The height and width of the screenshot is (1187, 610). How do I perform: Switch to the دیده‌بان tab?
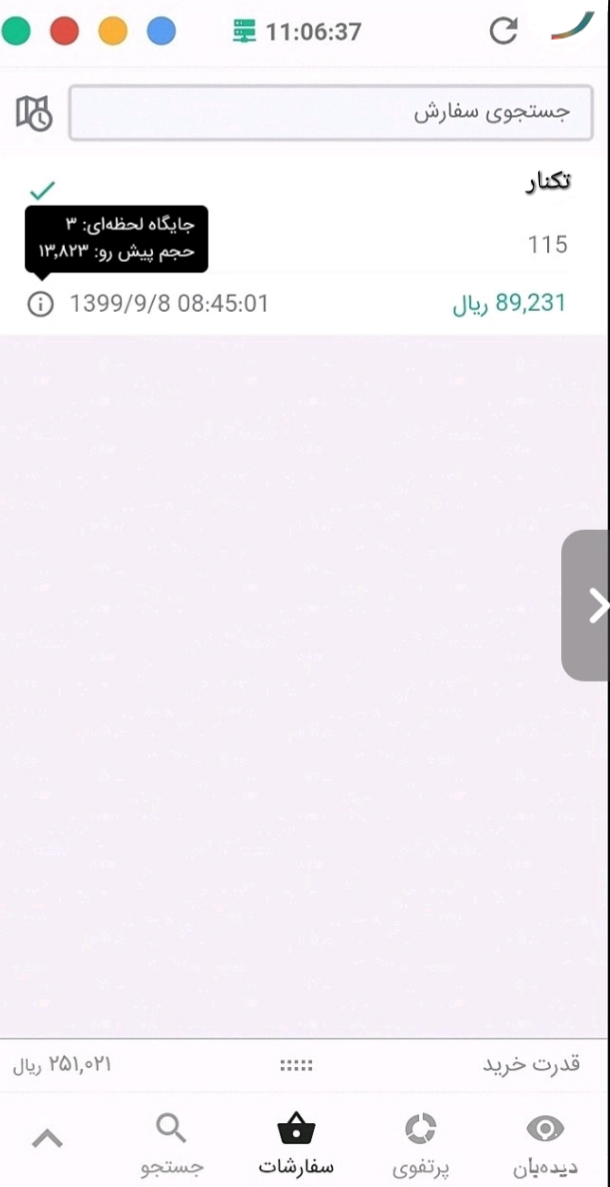click(x=545, y=1145)
